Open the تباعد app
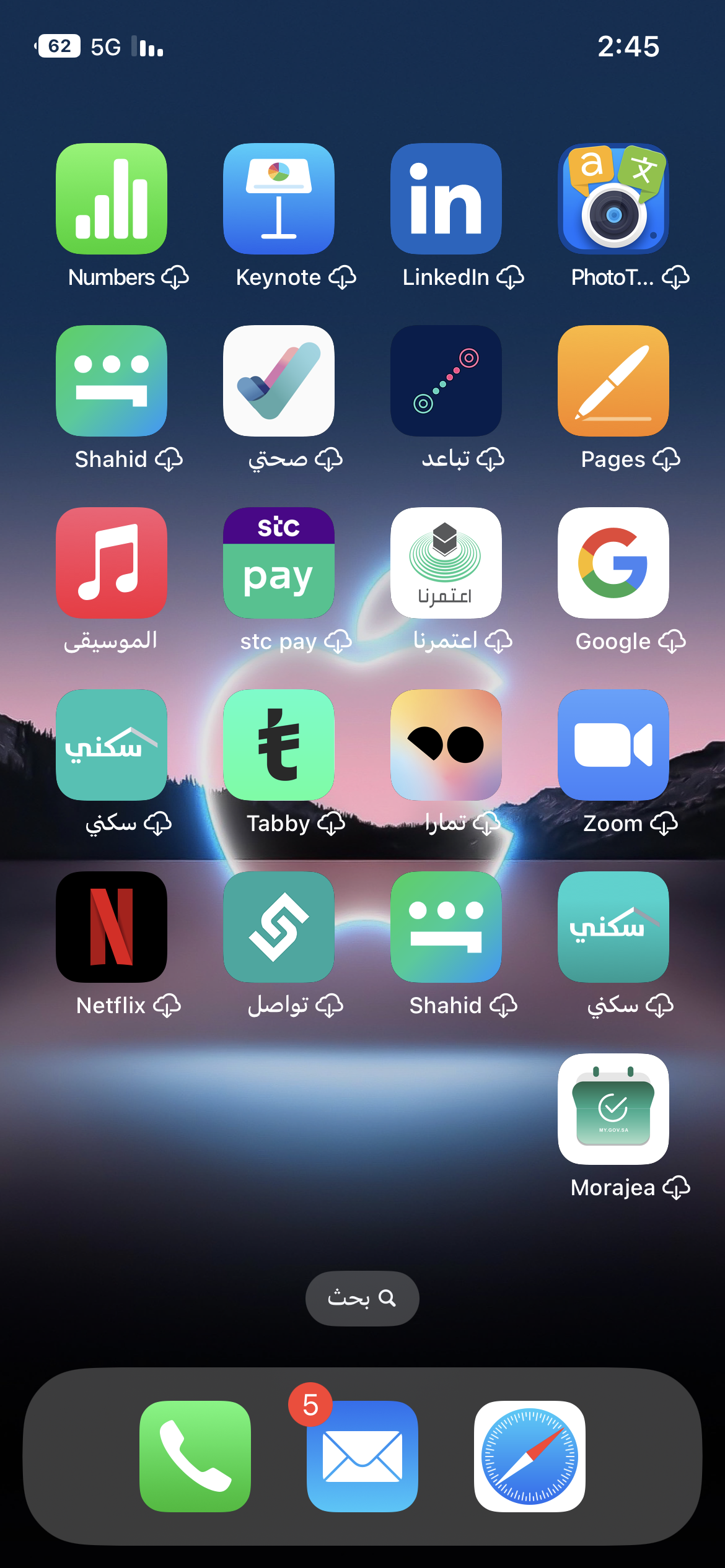Viewport: 725px width, 1568px height. (446, 381)
